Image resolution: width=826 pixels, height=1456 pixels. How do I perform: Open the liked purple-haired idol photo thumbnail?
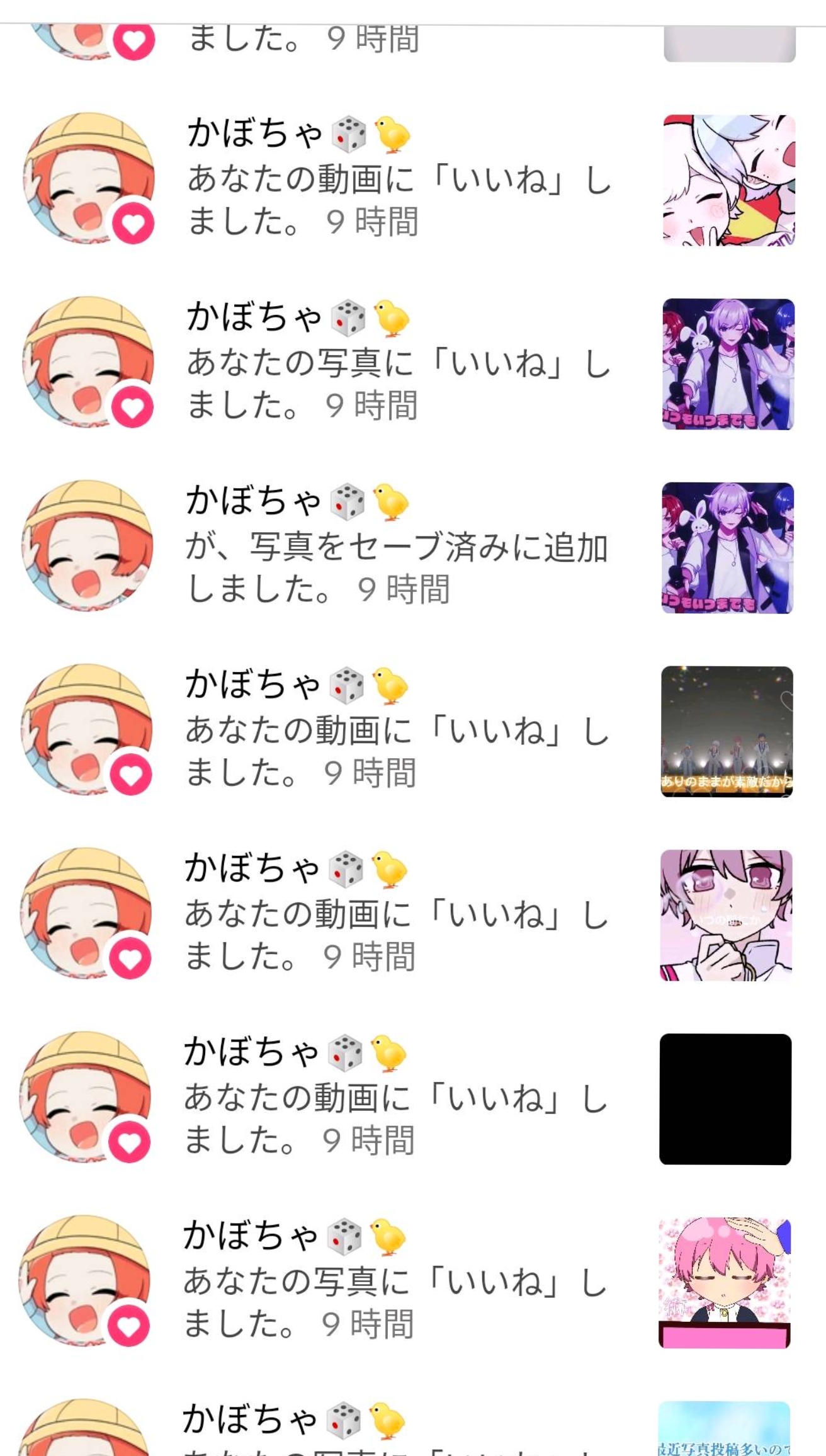728,364
